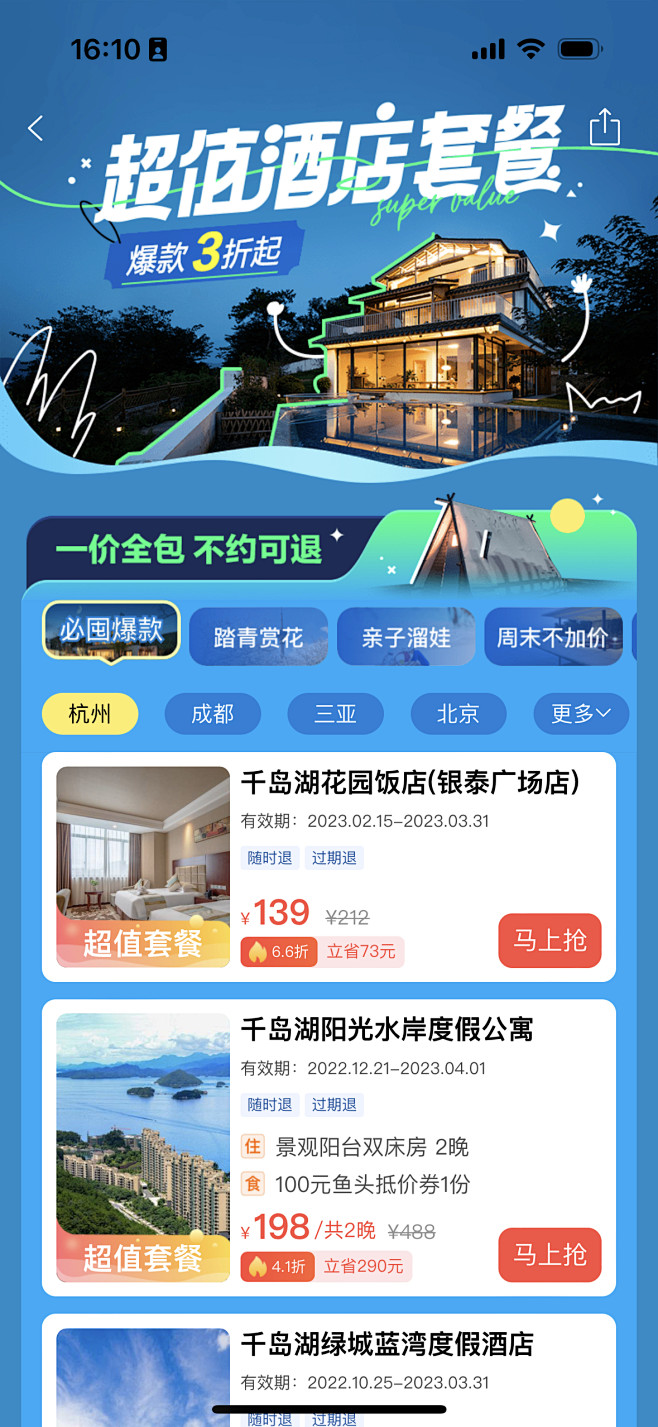Viewport: 658px width, 1427px height.
Task: Filter hotels by 三亚
Action: (336, 714)
